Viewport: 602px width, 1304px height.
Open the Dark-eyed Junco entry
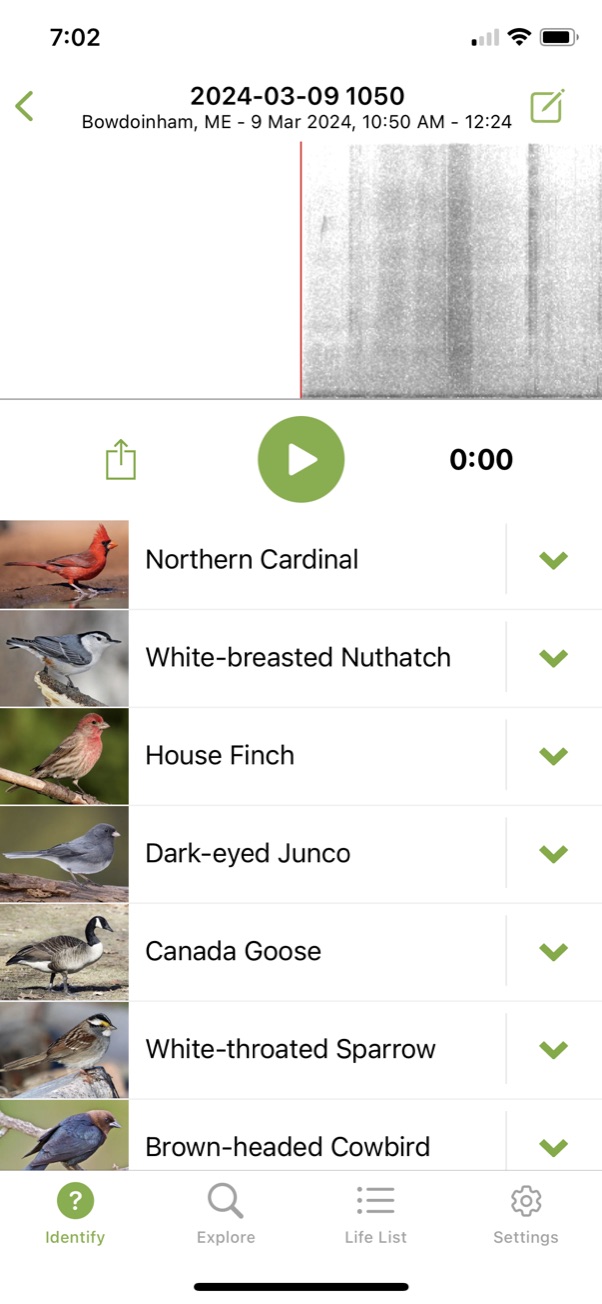click(x=248, y=854)
